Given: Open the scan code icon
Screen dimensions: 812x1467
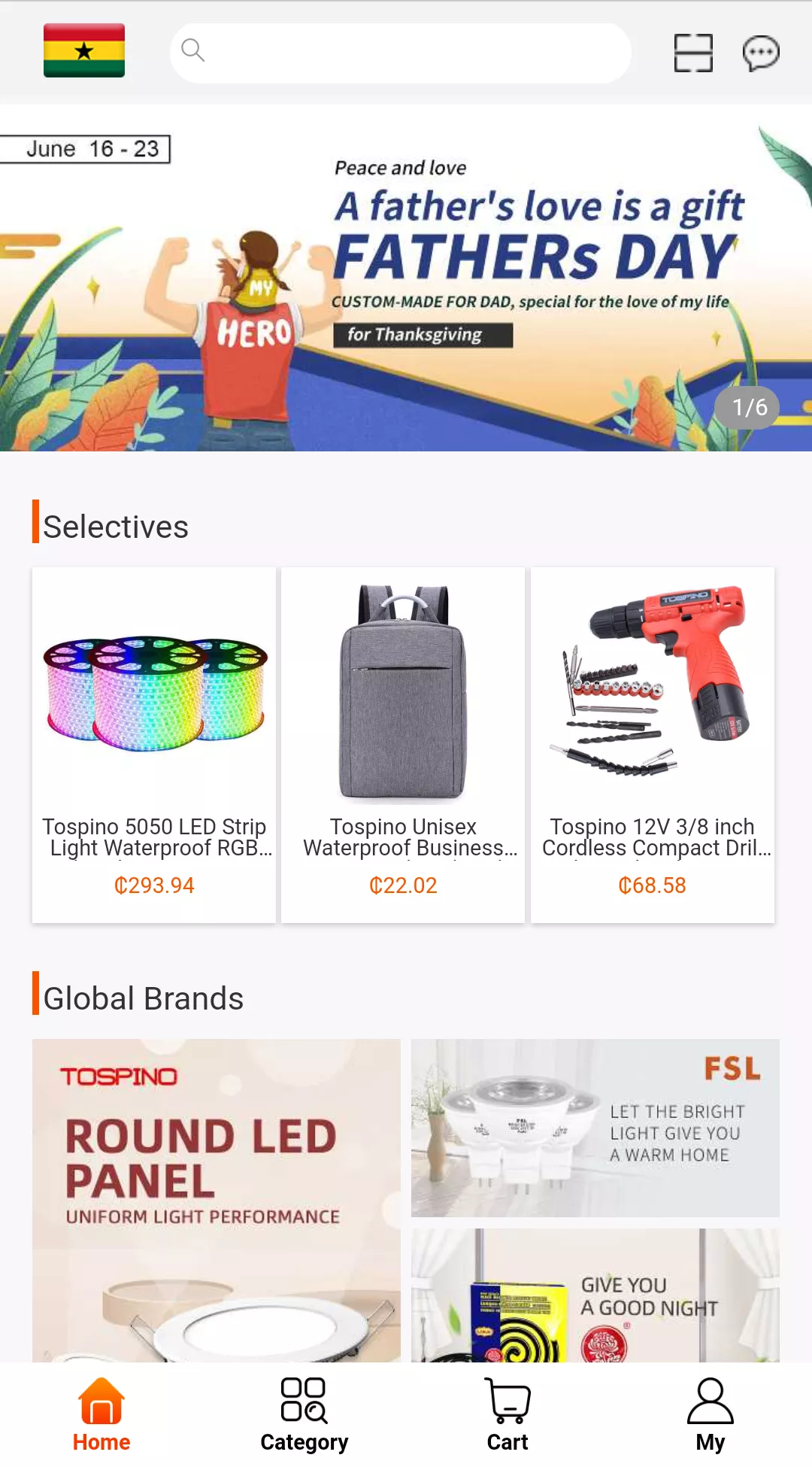Looking at the screenshot, I should tap(693, 53).
